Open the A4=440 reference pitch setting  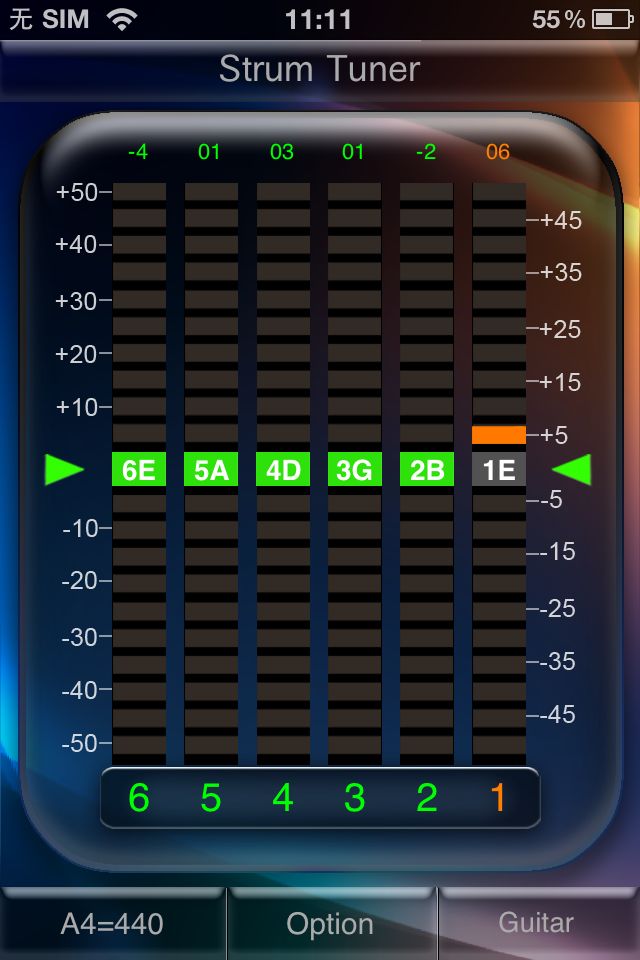(x=112, y=924)
